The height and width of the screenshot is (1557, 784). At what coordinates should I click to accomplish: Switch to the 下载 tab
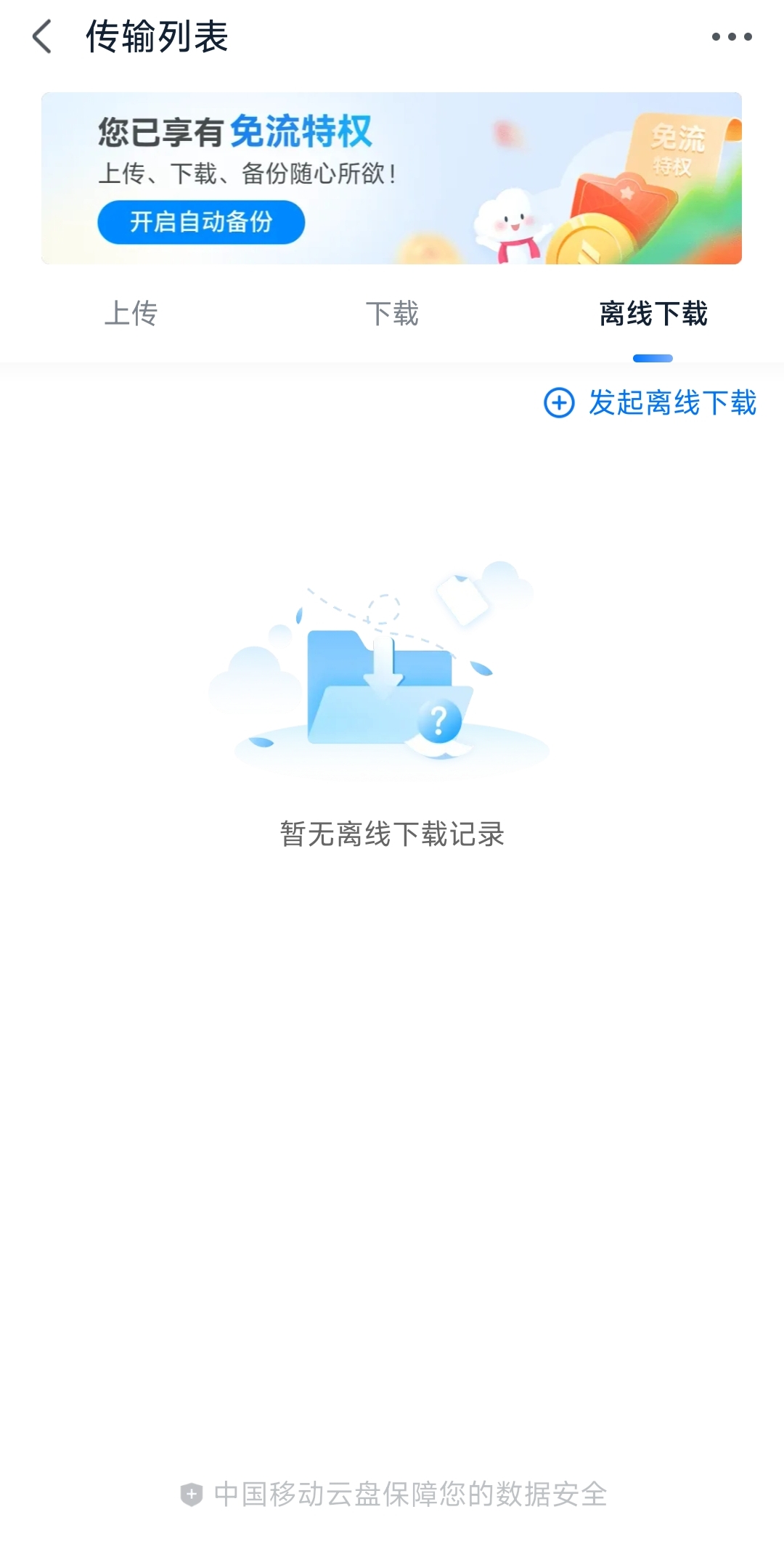392,314
